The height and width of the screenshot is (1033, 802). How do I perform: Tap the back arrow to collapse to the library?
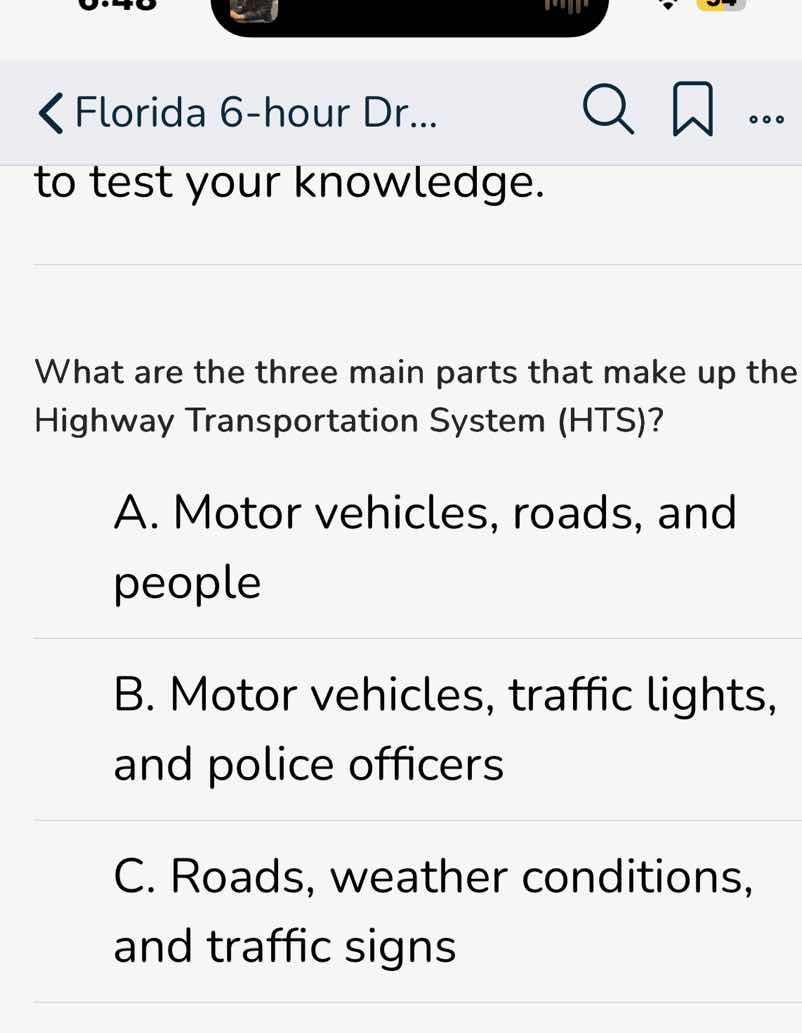click(x=49, y=112)
